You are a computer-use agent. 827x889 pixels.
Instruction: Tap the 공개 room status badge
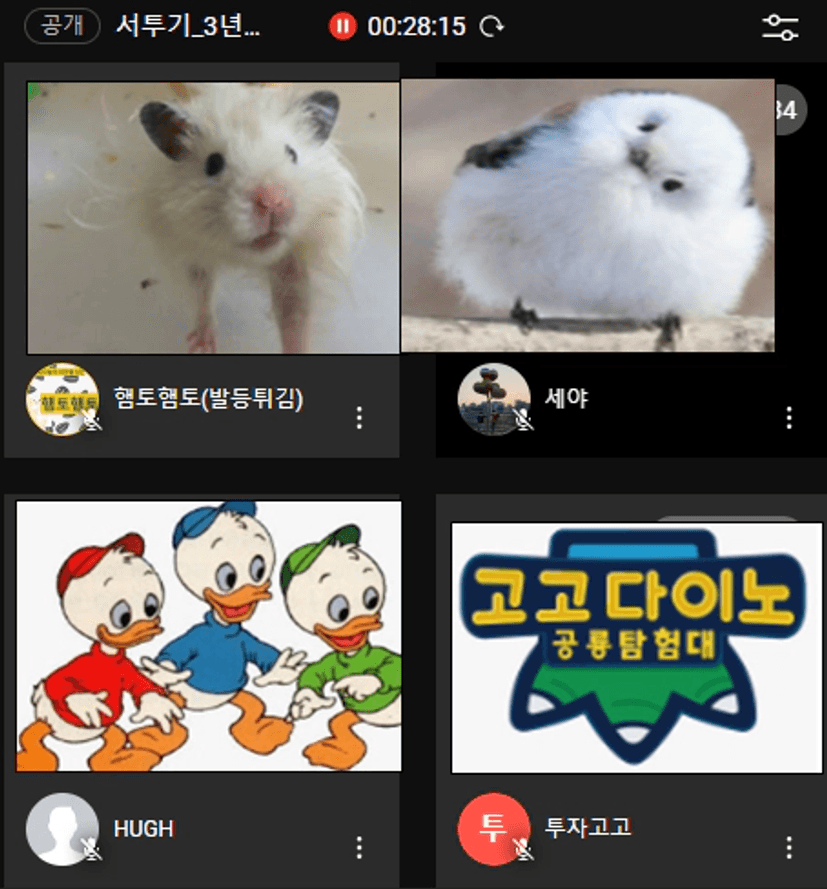[62, 26]
